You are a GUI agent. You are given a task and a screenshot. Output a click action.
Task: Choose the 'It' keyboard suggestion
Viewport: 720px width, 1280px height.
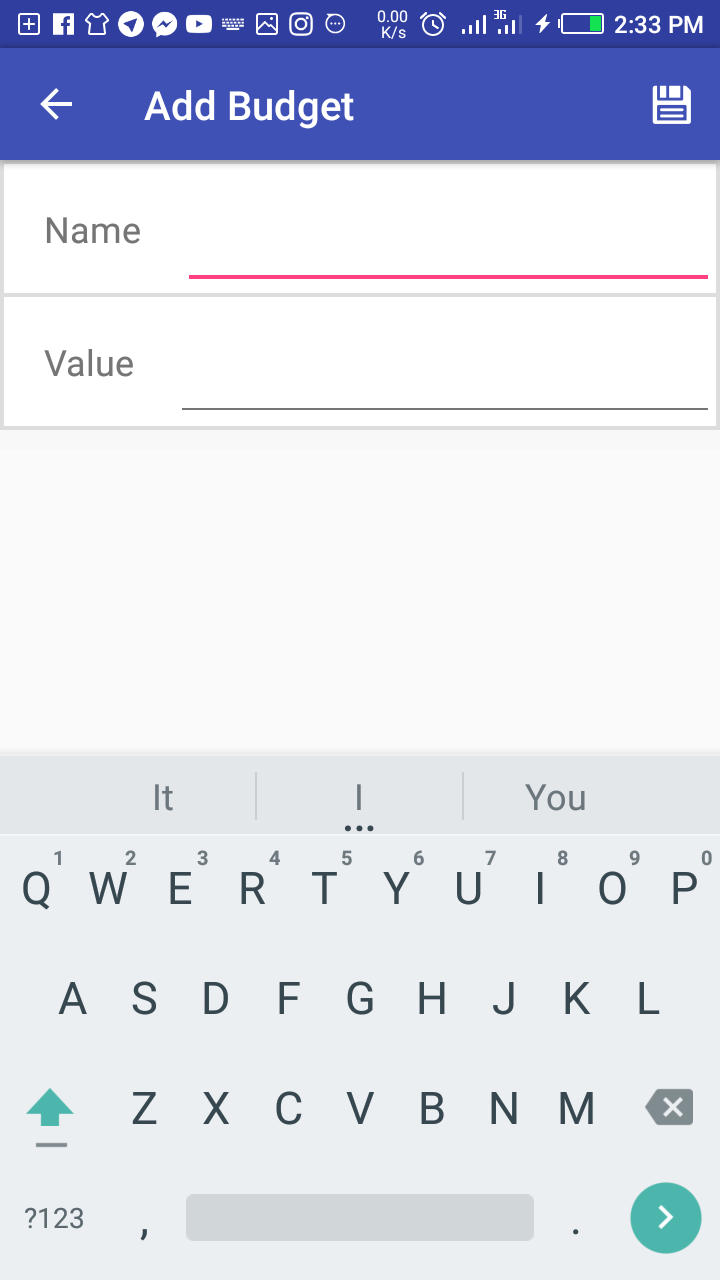tap(162, 797)
